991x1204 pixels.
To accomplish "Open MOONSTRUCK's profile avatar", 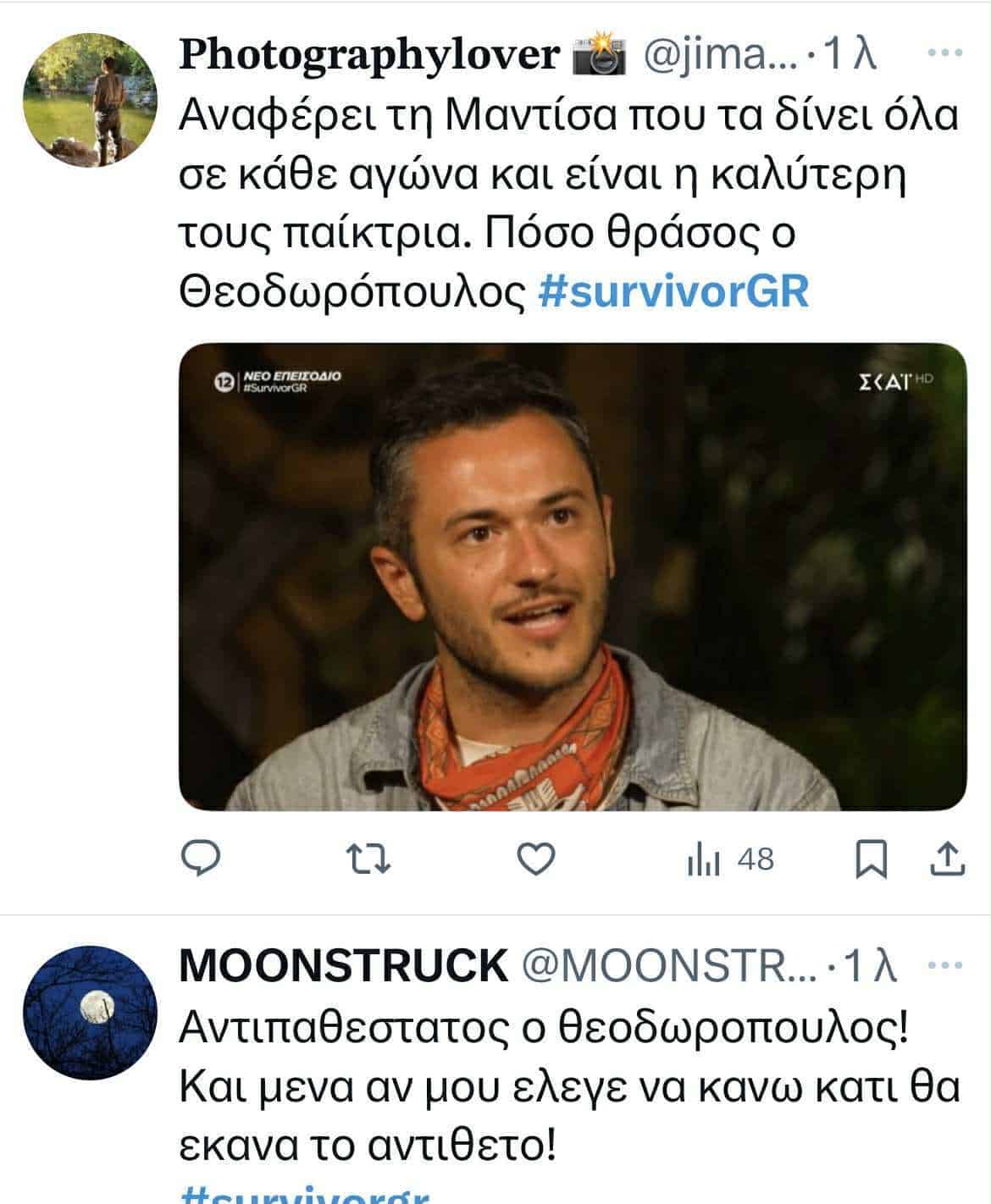I will click(x=90, y=1012).
